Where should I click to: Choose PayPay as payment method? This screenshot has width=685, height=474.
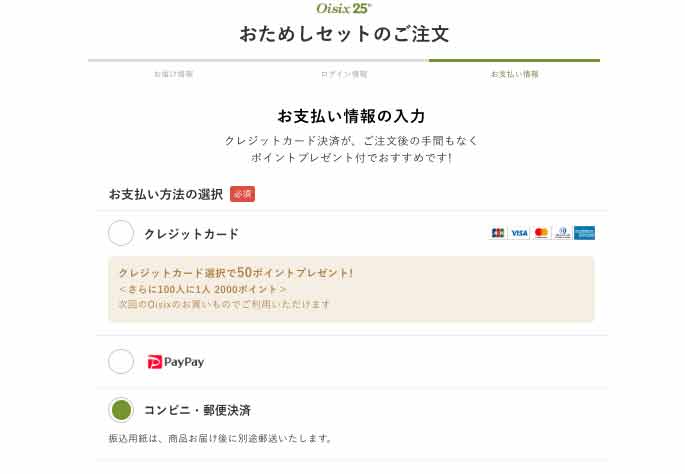pos(121,362)
